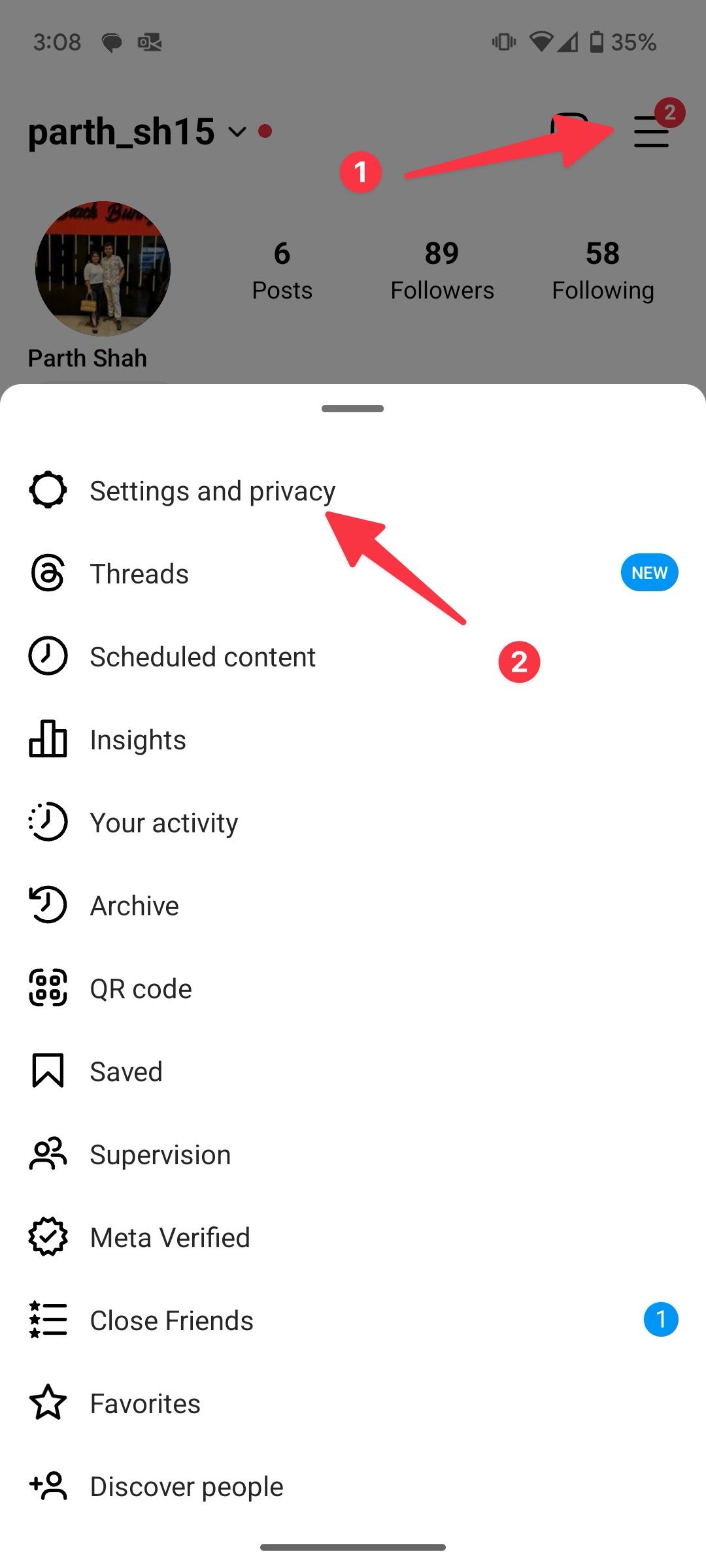Open the QR code icon

[x=47, y=988]
